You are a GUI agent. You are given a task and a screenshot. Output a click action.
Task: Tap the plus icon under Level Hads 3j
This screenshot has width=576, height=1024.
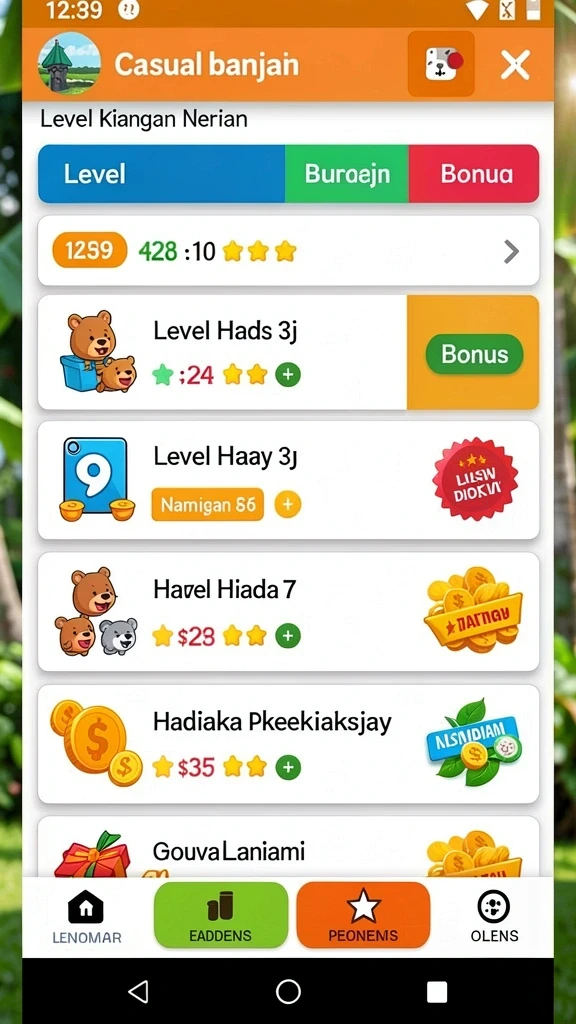coord(288,375)
